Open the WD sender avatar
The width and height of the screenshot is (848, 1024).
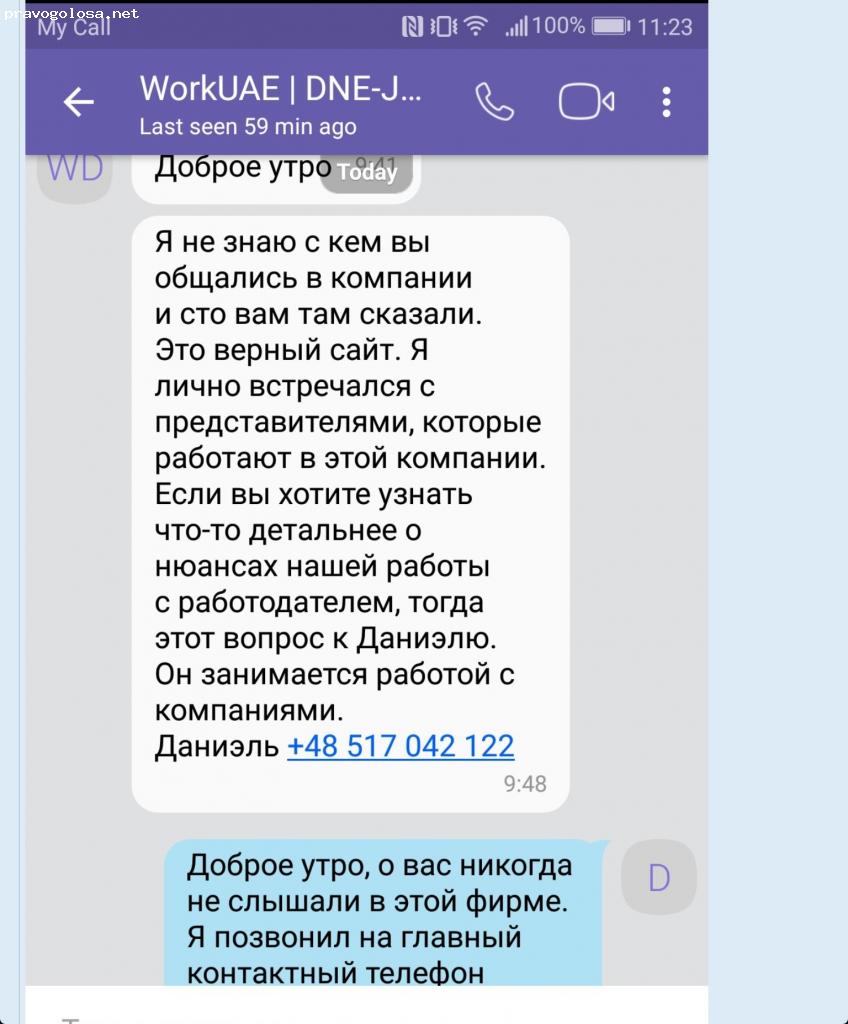(x=75, y=172)
